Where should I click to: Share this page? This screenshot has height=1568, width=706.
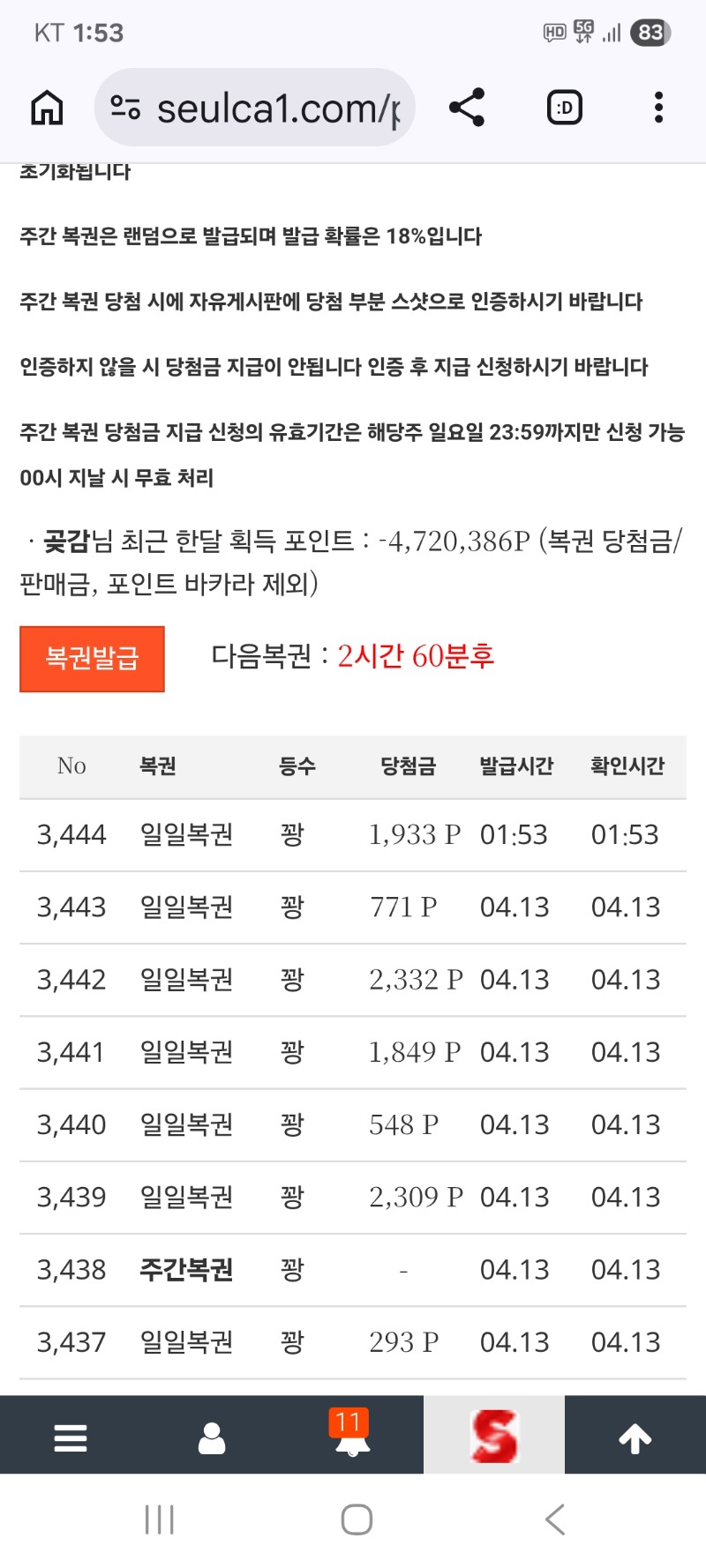[467, 108]
